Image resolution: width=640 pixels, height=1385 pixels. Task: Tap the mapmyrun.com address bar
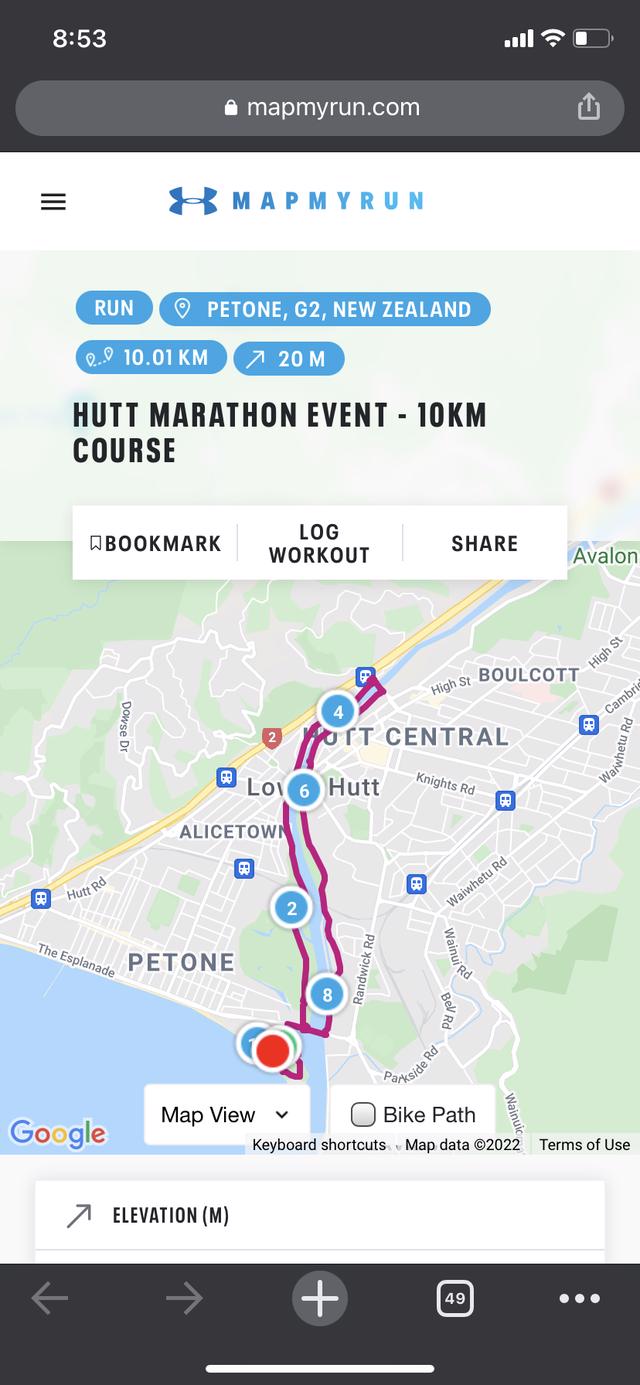[320, 107]
